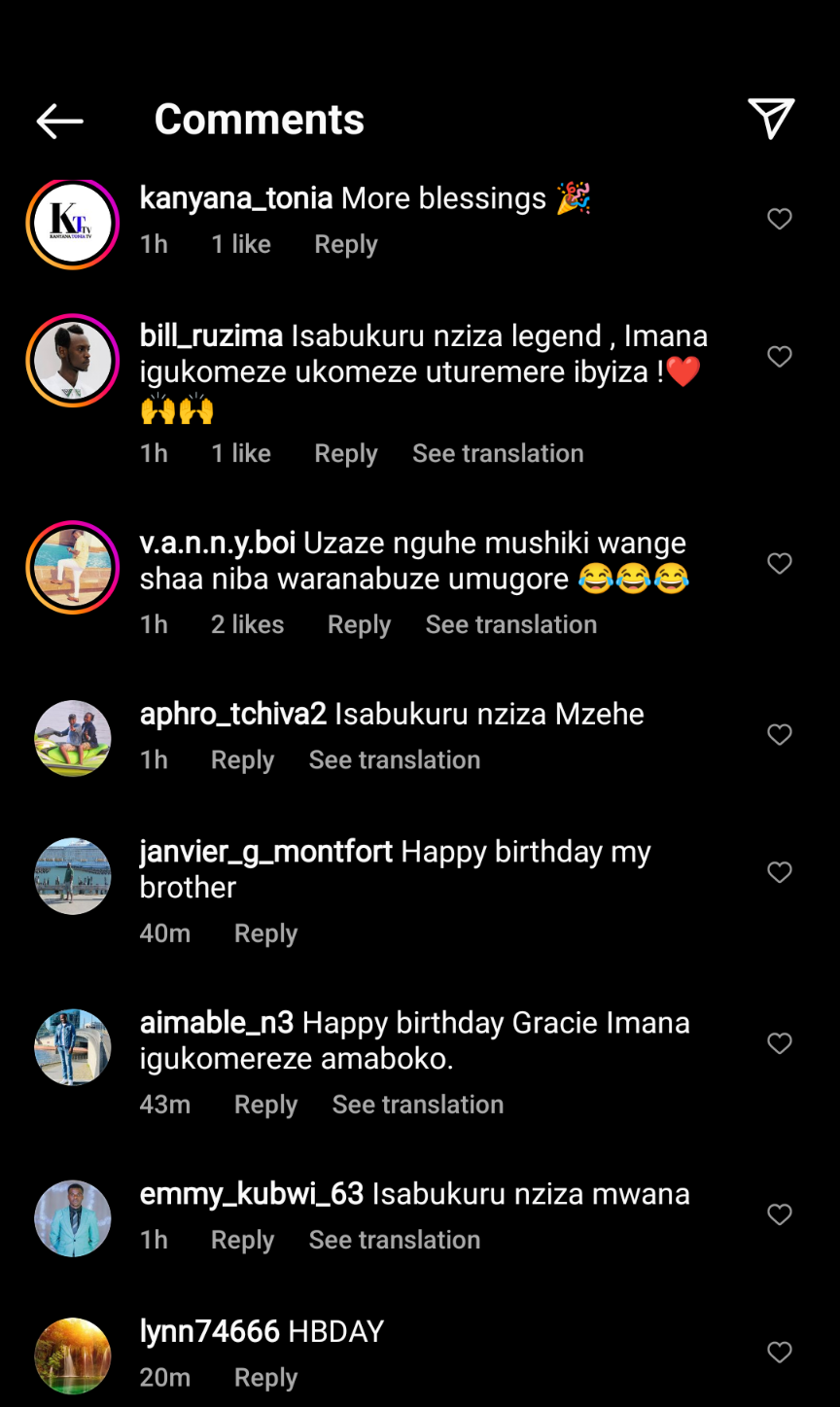Reply to v.a.n.n.y.boi's comment
The width and height of the screenshot is (840, 1407).
(x=359, y=625)
